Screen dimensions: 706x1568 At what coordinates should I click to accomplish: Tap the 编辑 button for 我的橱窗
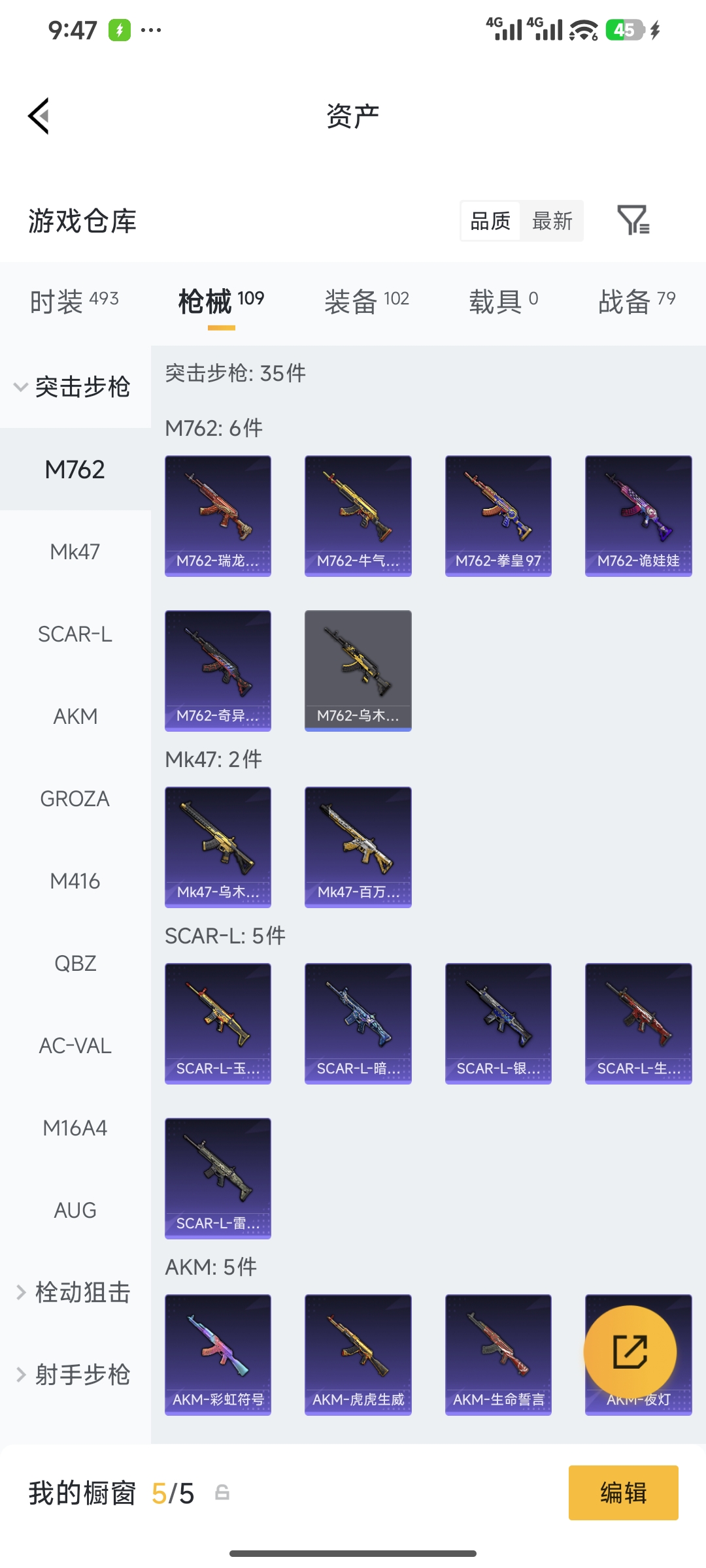coord(624,1493)
